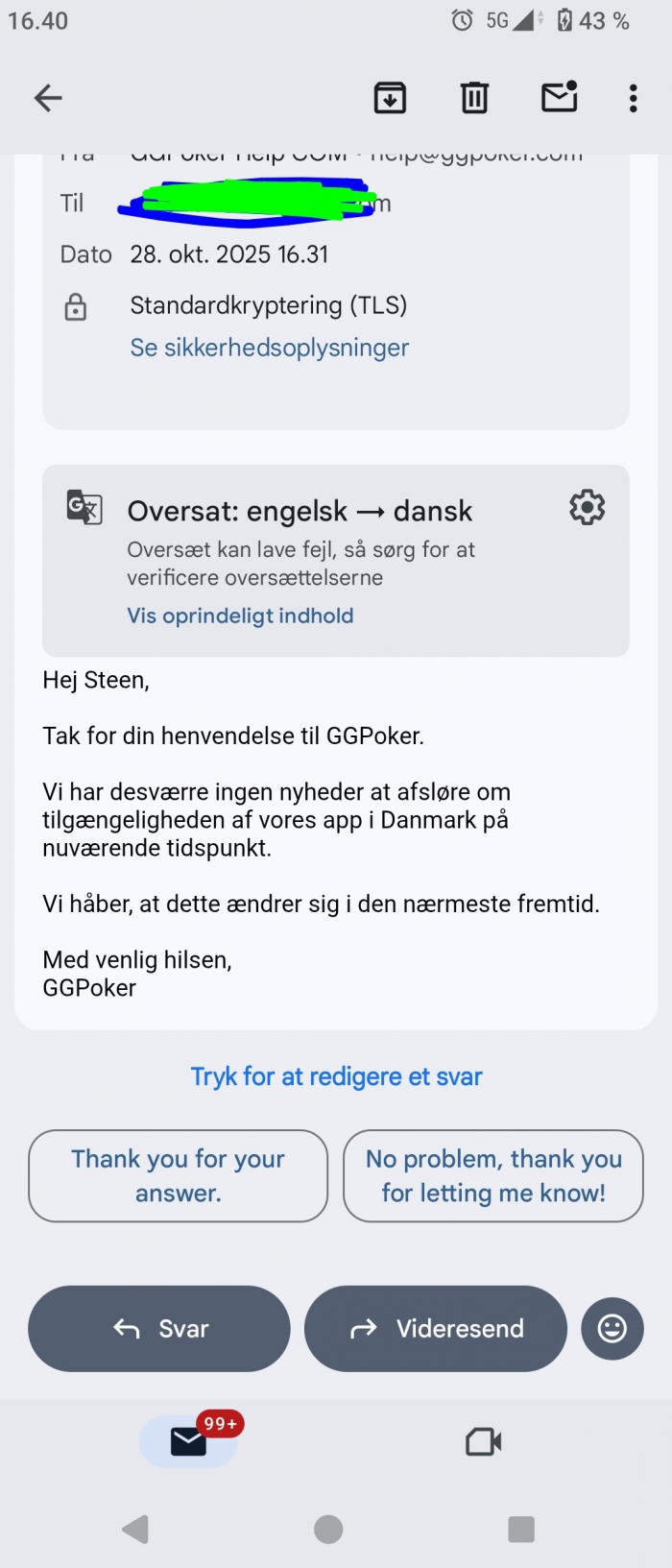The height and width of the screenshot is (1568, 672).
Task: Delete this email
Action: point(474,98)
